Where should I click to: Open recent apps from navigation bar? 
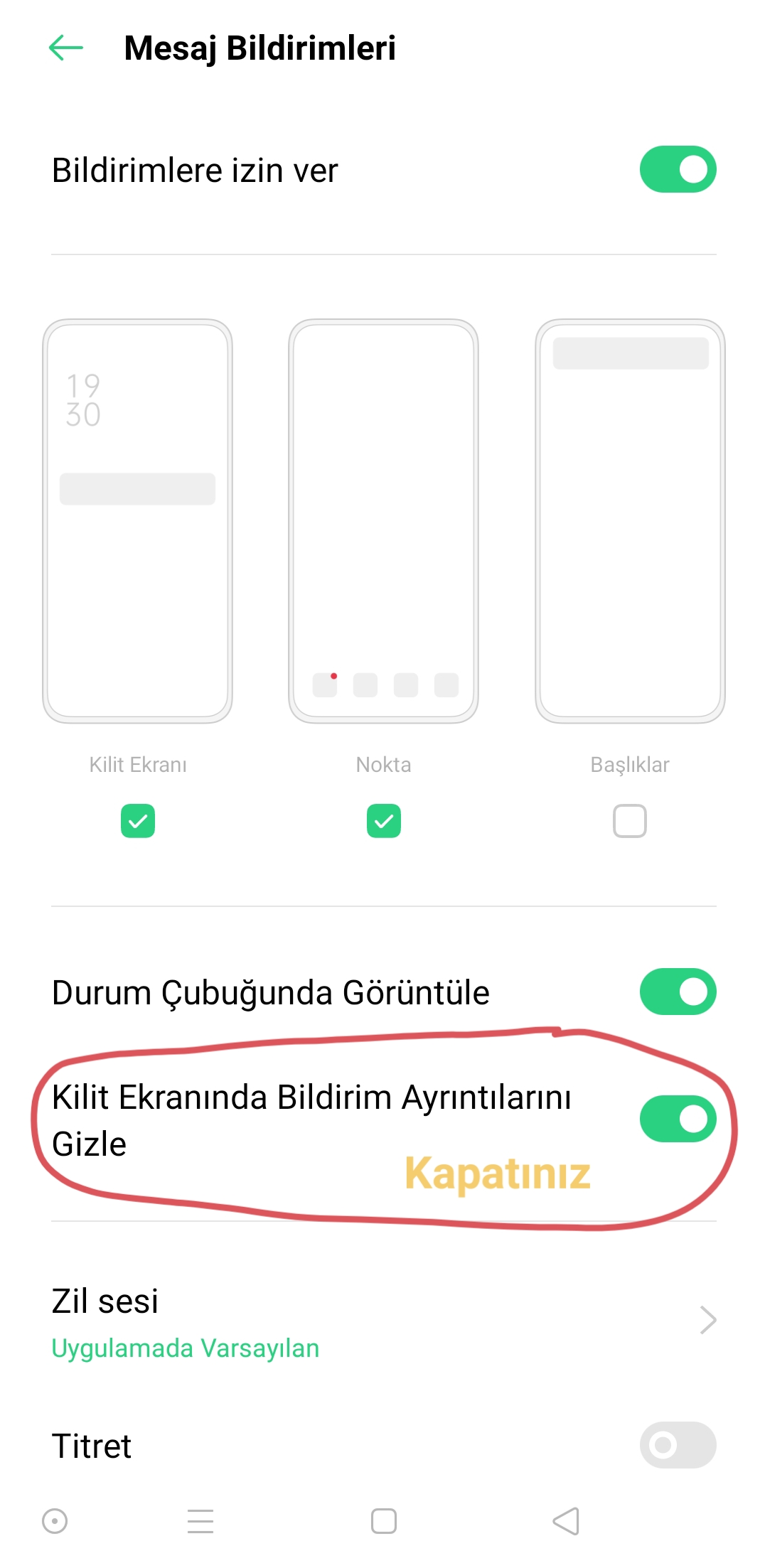pos(200,1521)
